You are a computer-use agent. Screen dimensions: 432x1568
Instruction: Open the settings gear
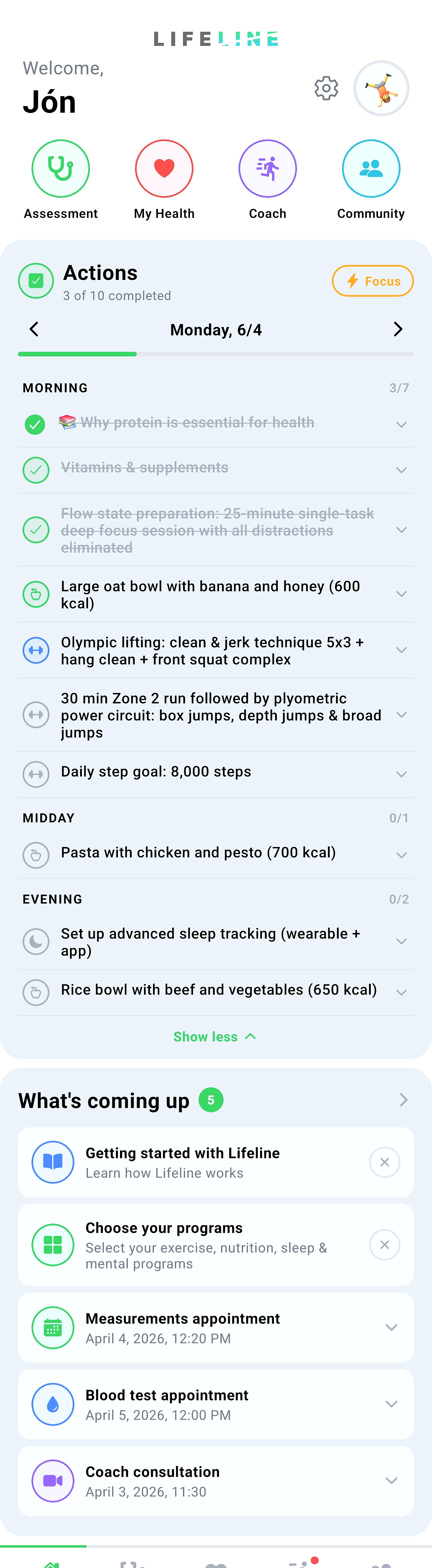click(x=326, y=88)
